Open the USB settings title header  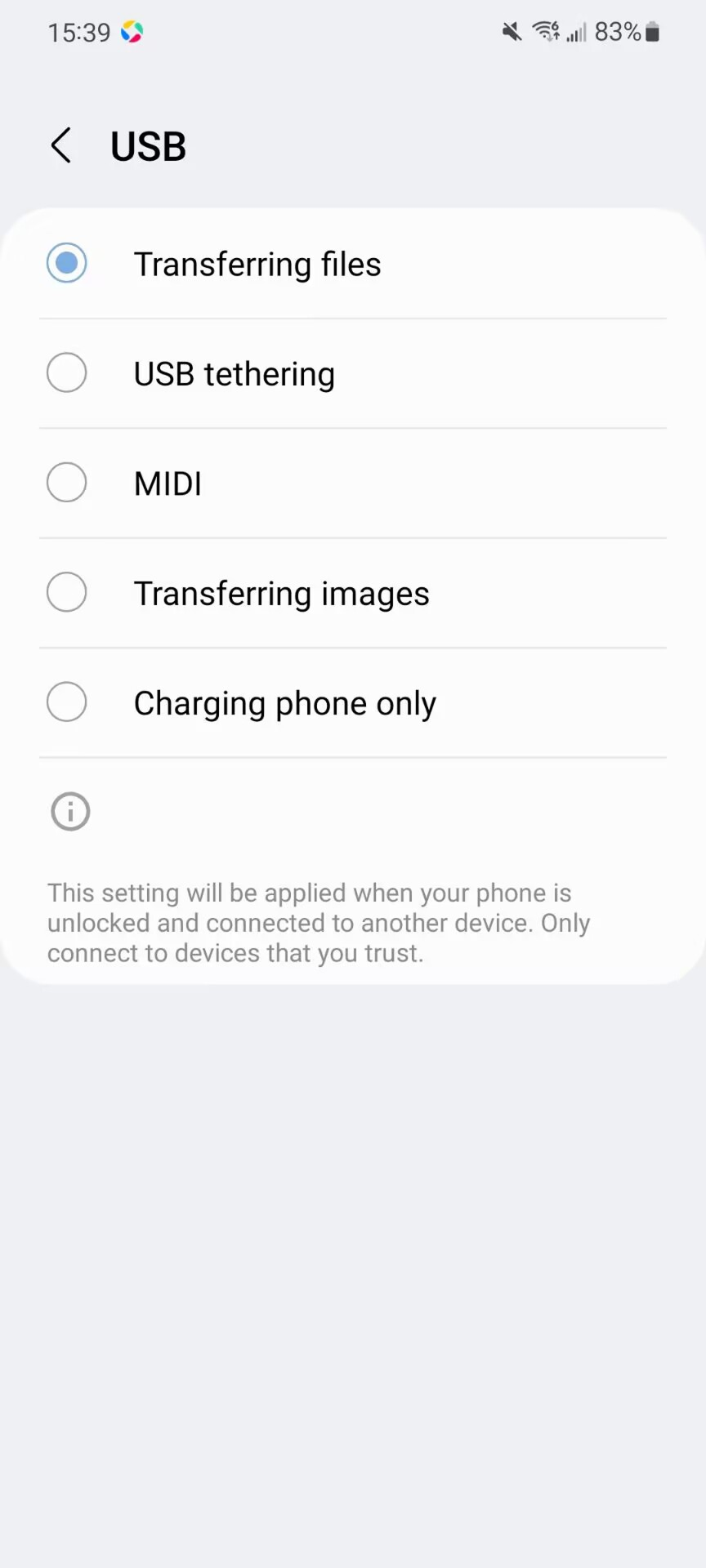pos(148,145)
